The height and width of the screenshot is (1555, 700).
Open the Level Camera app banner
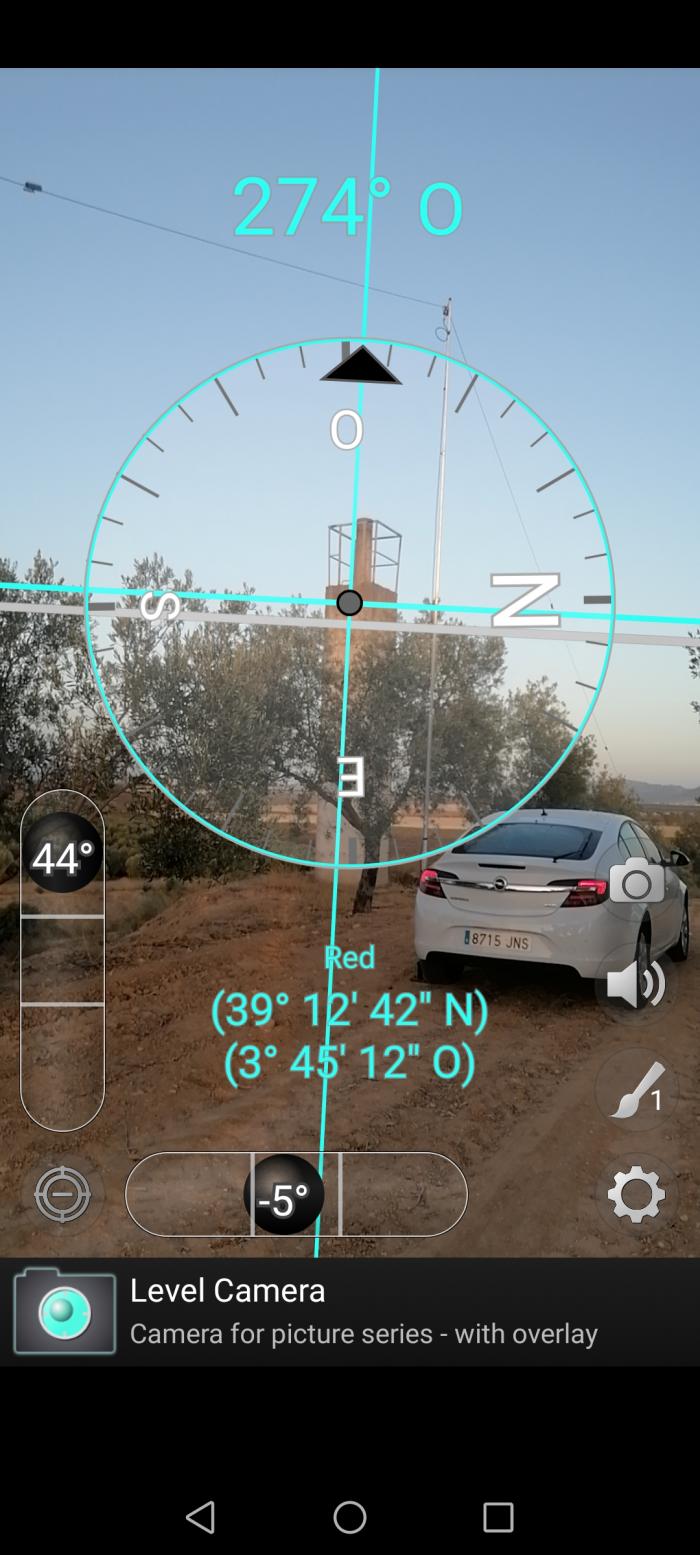pyautogui.click(x=350, y=1312)
